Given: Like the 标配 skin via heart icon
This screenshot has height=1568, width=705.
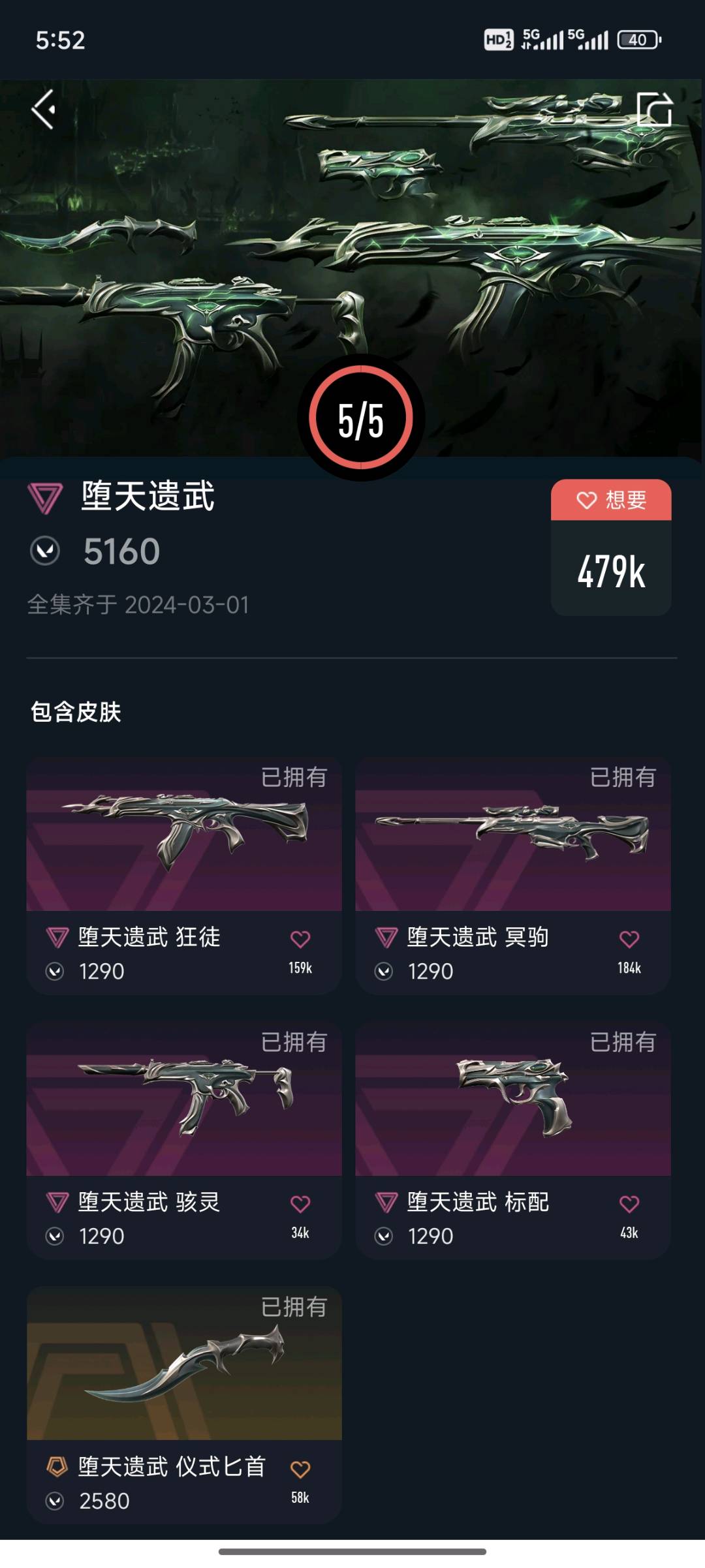Looking at the screenshot, I should point(629,1204).
